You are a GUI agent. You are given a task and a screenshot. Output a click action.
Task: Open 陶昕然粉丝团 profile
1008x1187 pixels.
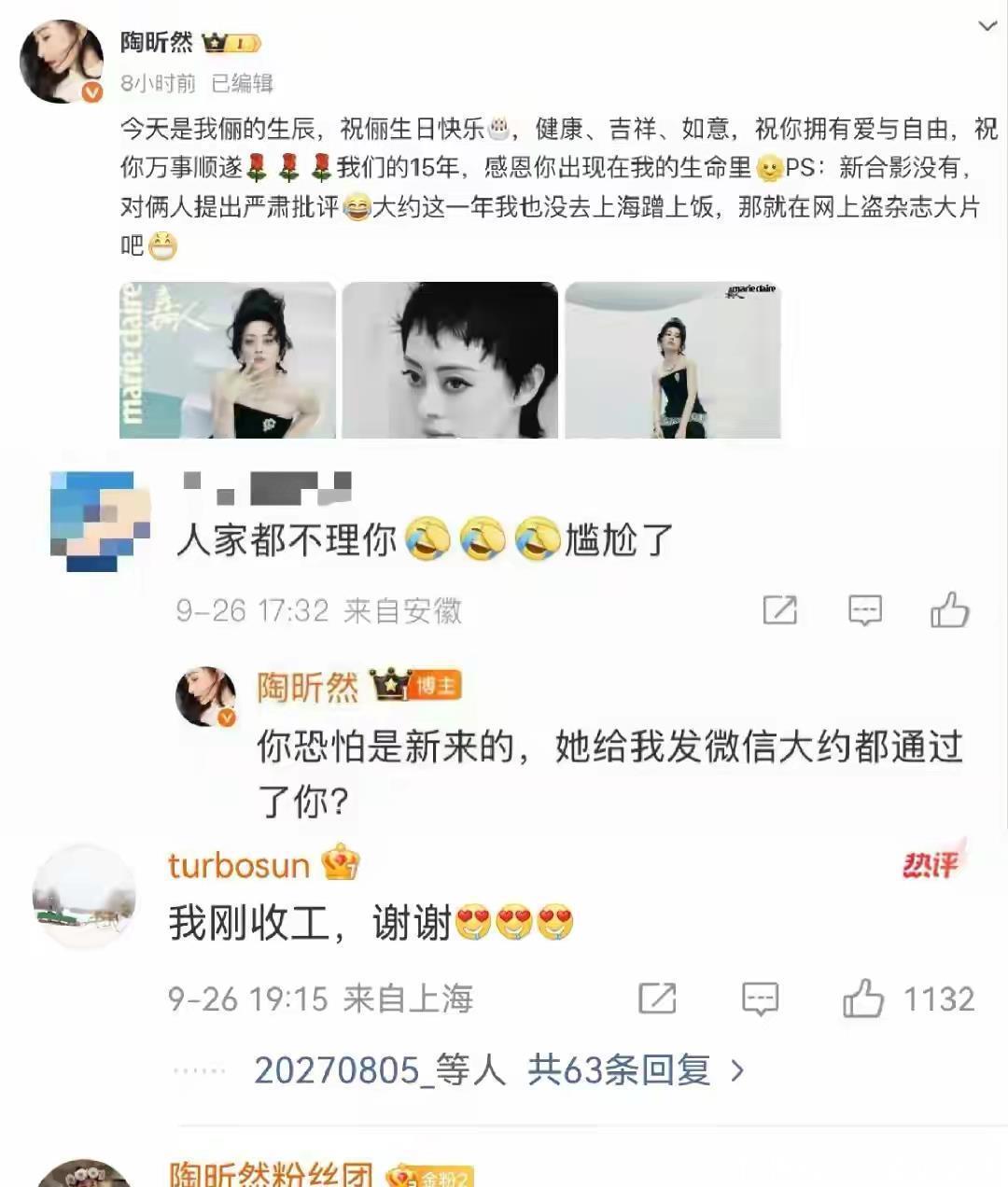(271, 1174)
